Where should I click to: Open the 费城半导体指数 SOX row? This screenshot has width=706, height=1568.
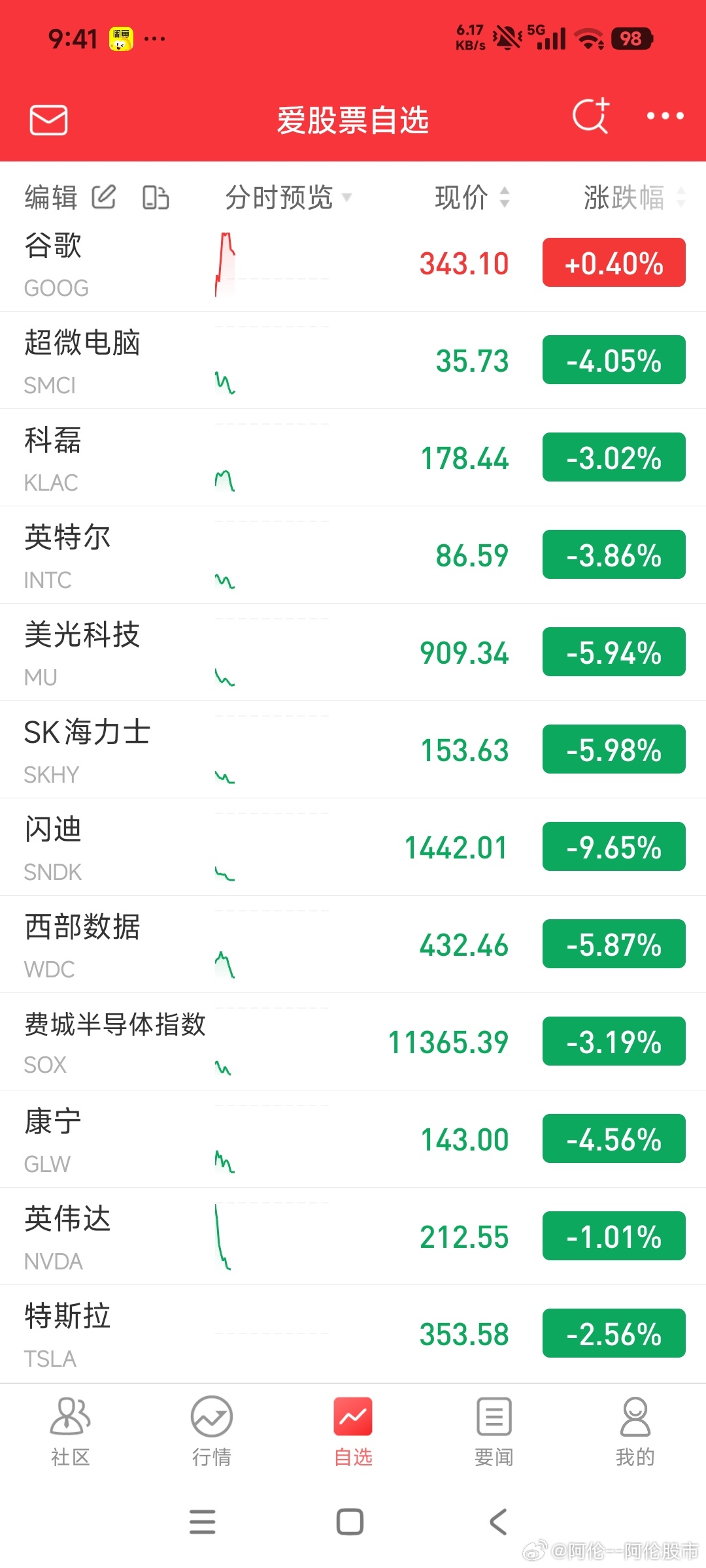pos(353,1042)
